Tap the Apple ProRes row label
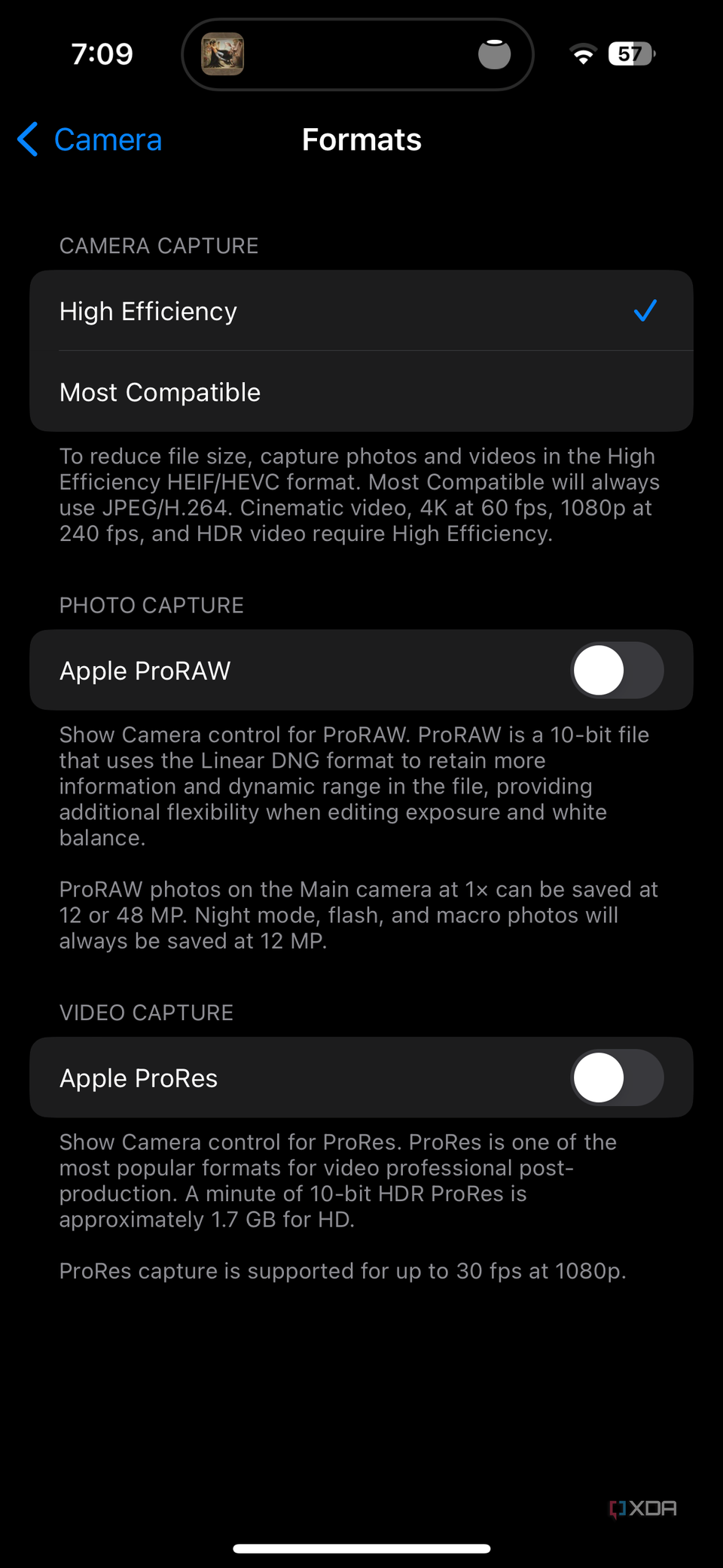This screenshot has height=1568, width=723. click(138, 1077)
